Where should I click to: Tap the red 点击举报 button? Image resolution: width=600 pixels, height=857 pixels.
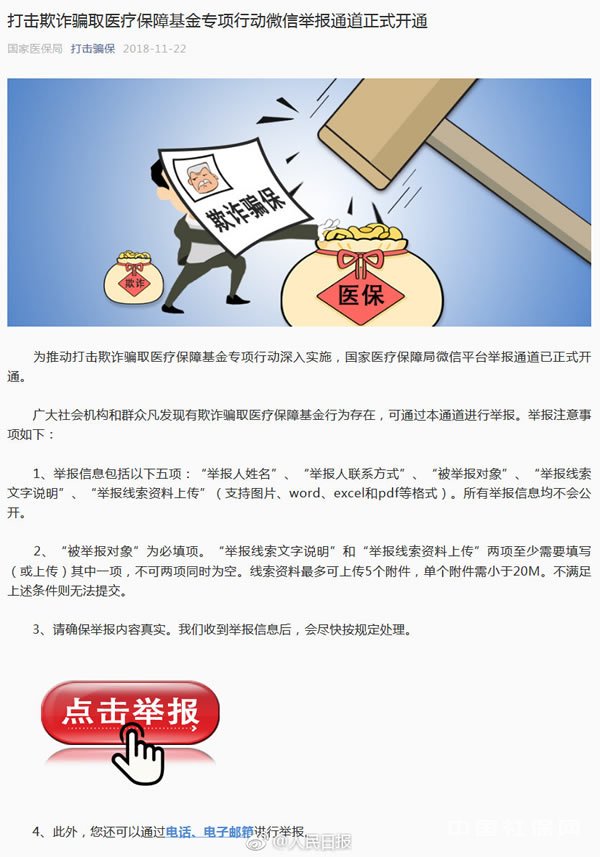130,712
